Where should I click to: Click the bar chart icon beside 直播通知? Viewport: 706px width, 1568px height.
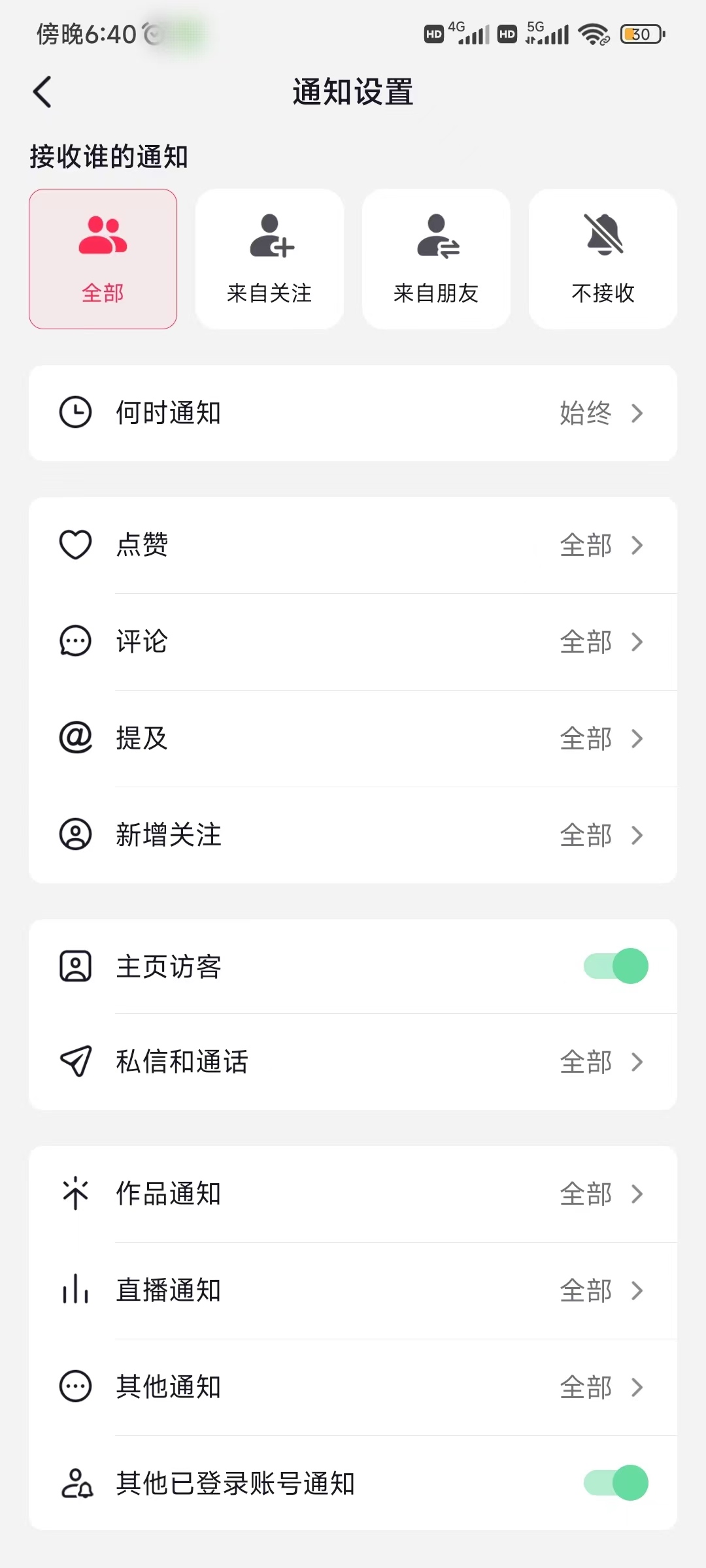pyautogui.click(x=75, y=1290)
